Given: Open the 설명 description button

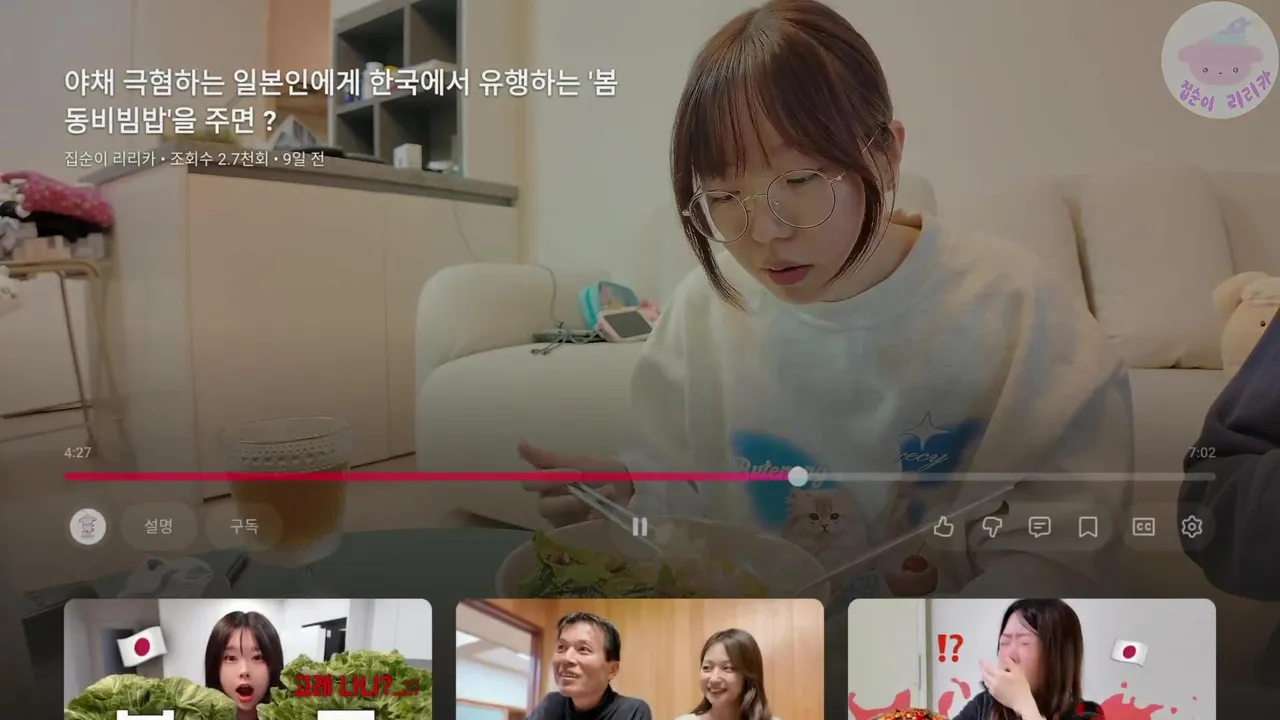Looking at the screenshot, I should tap(158, 526).
